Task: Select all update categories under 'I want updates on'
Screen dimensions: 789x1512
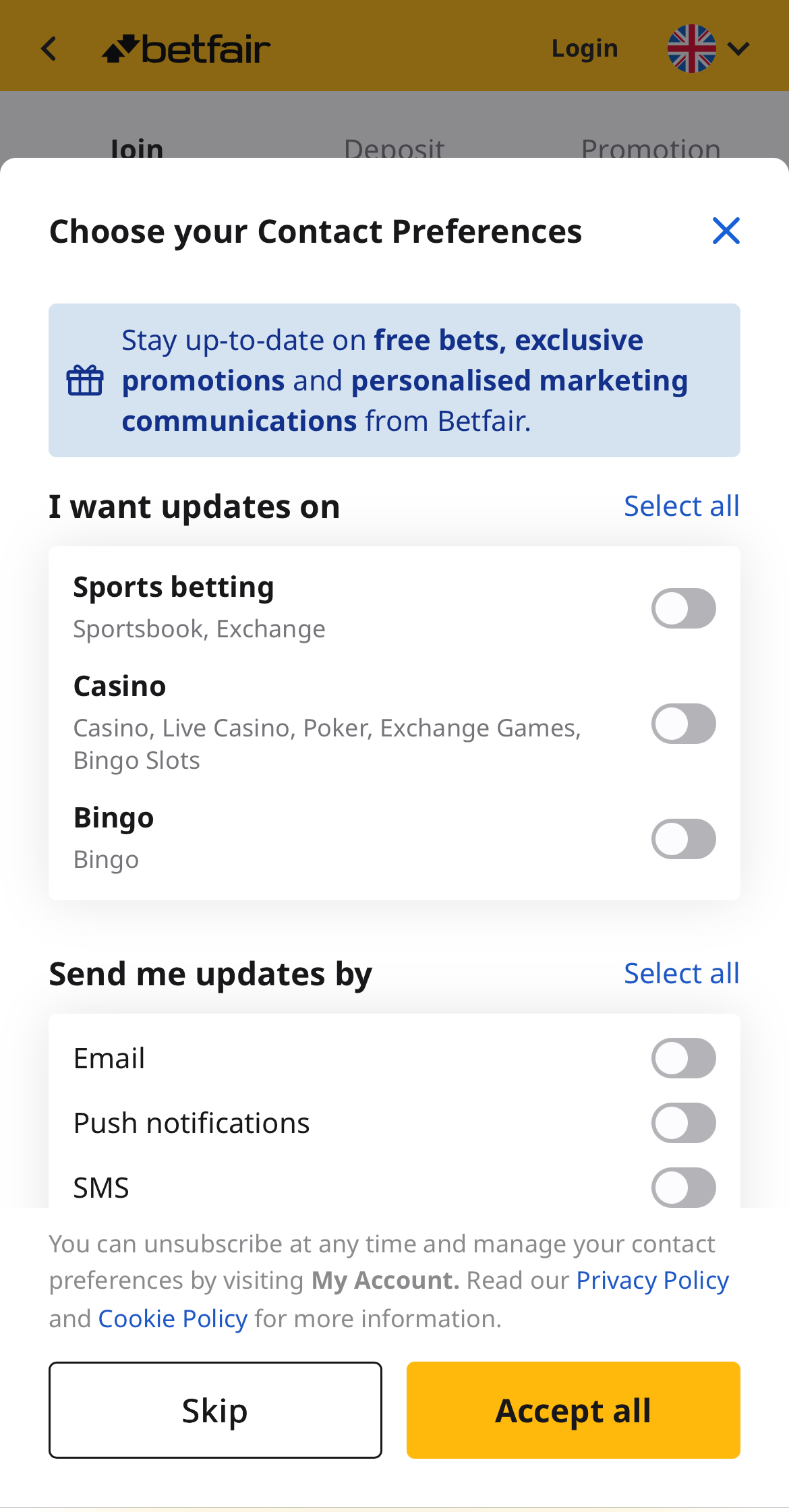Action: tap(681, 506)
